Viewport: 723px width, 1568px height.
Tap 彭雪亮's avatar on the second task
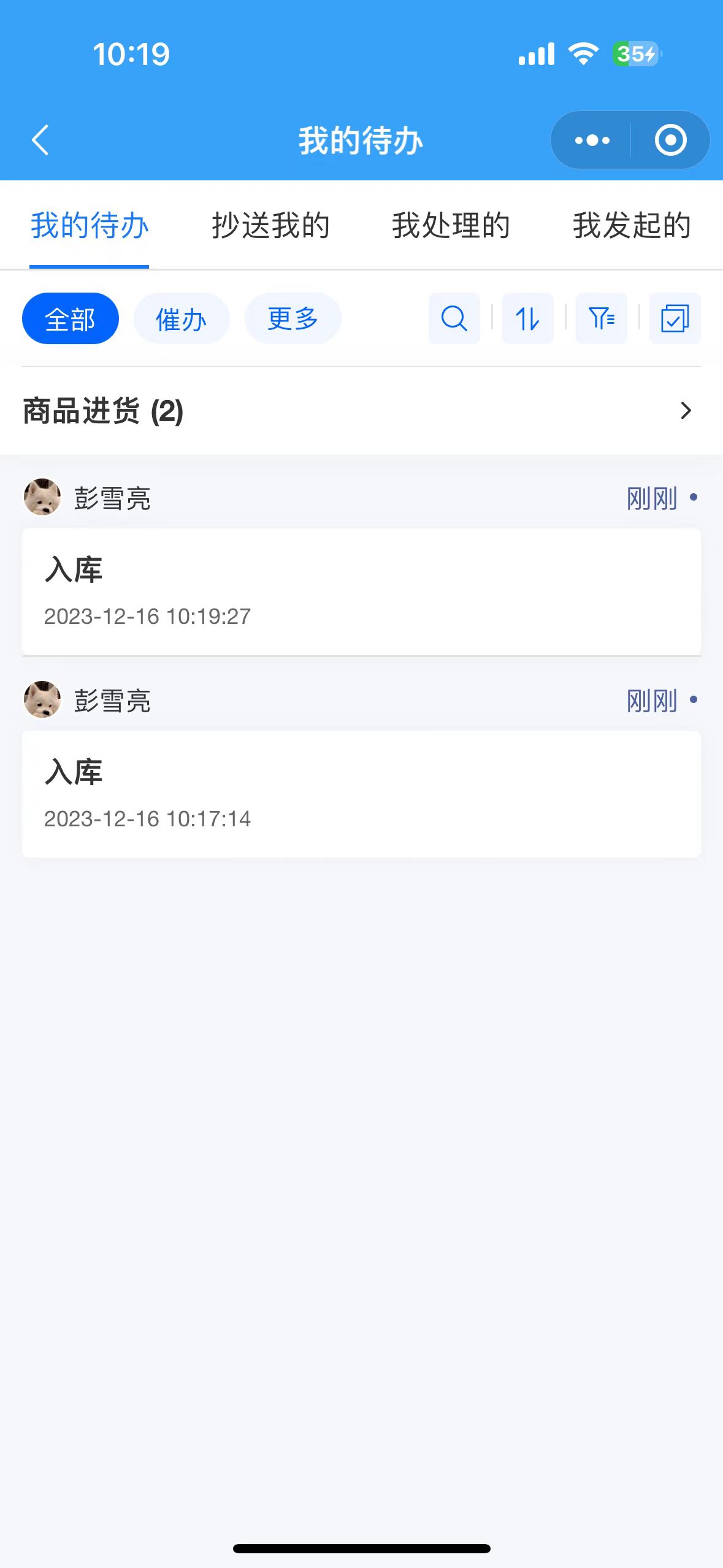42,701
